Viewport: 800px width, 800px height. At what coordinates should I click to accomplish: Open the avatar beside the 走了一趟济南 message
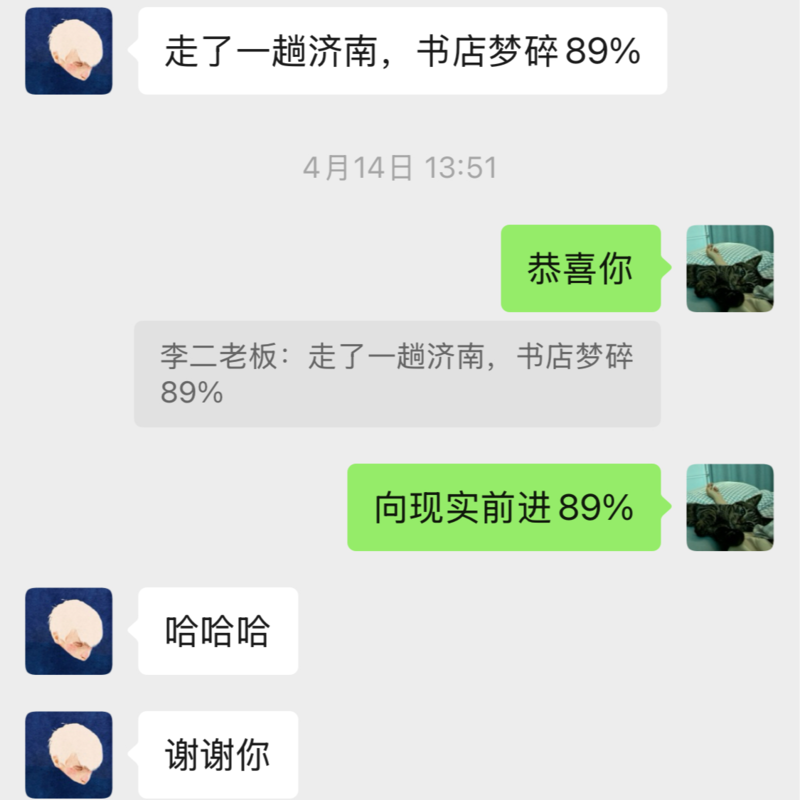point(69,51)
